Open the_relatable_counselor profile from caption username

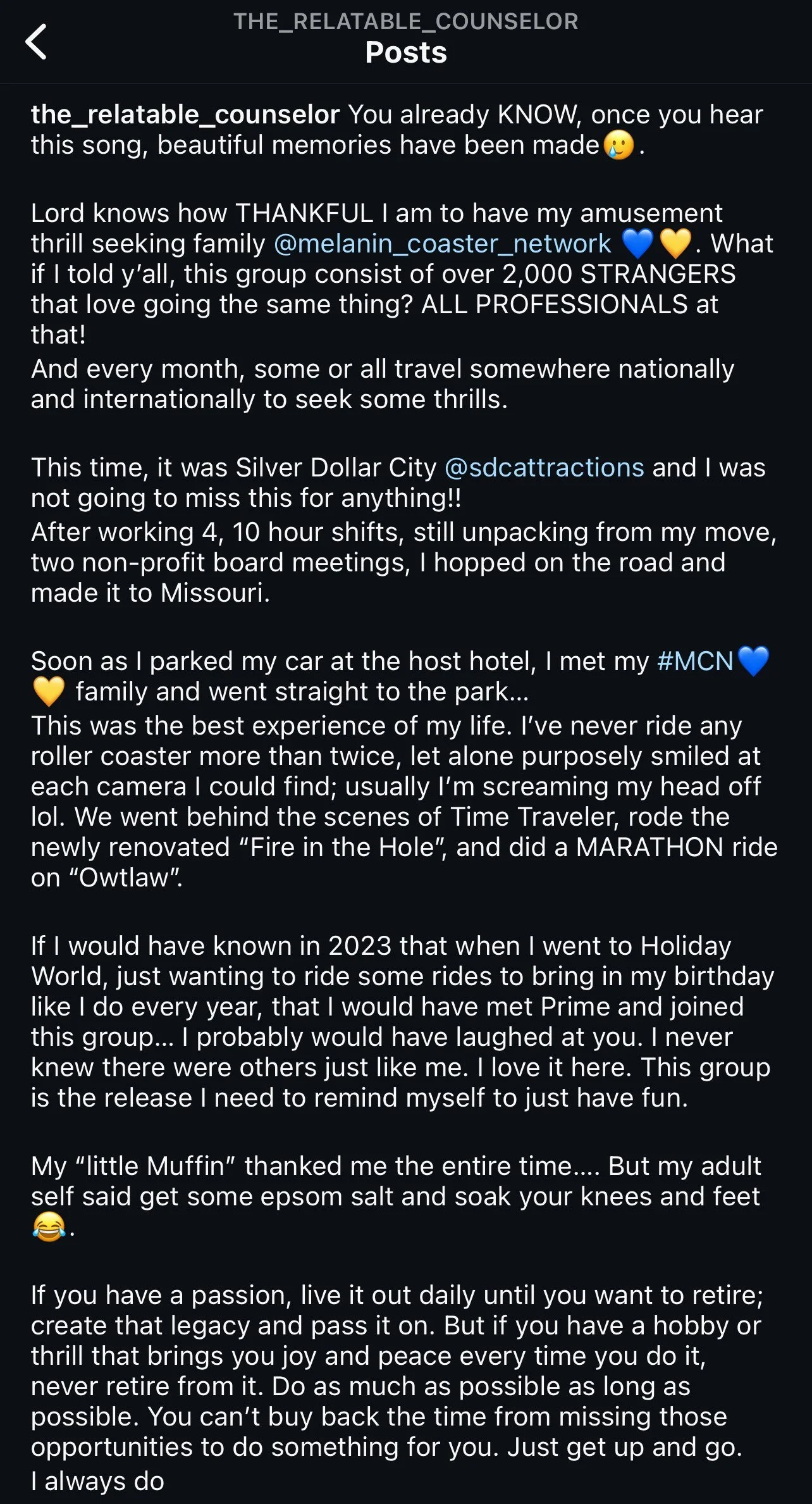(x=185, y=115)
